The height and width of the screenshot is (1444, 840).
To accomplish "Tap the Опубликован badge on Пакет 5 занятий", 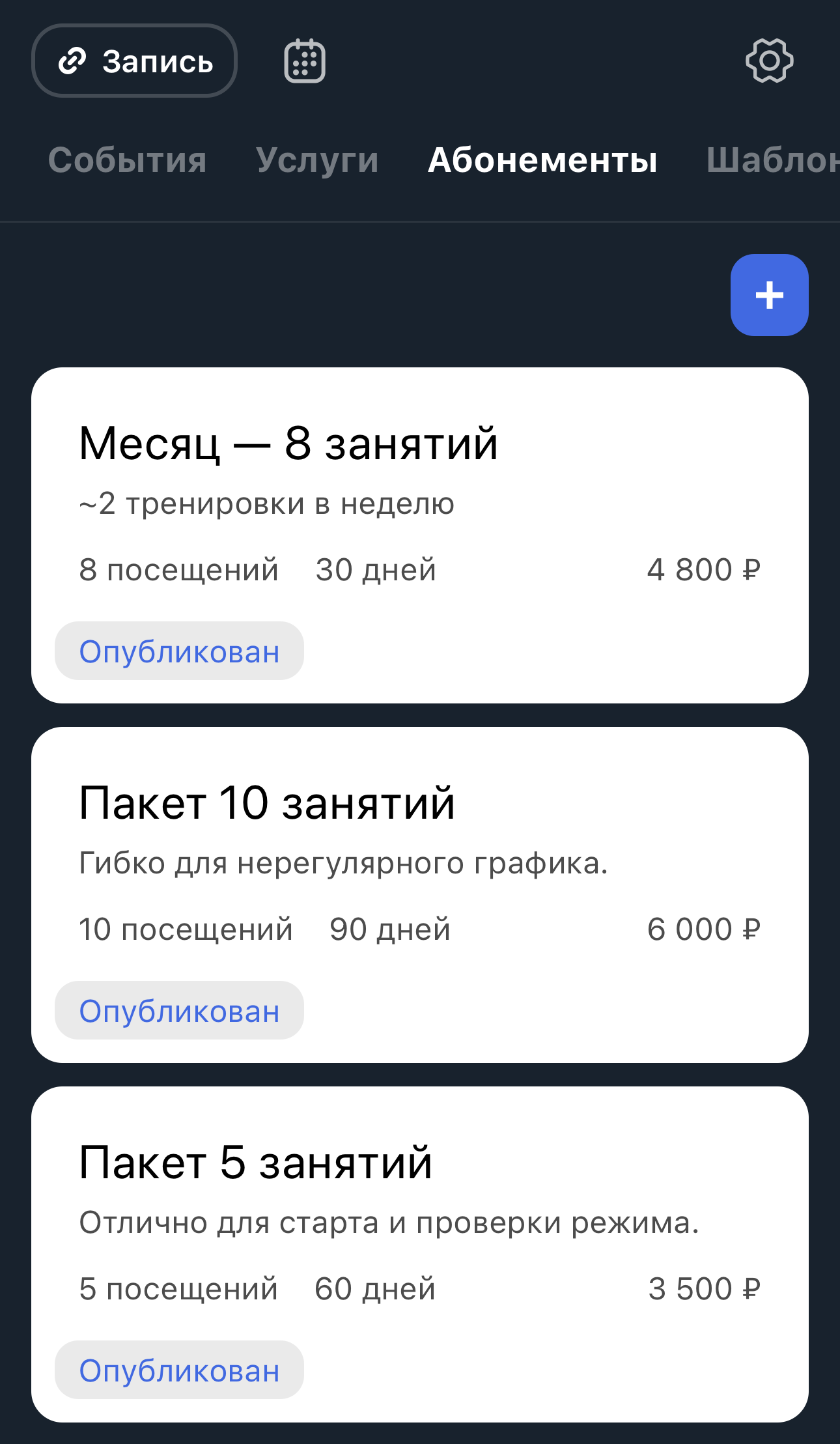I will 179,1370.
